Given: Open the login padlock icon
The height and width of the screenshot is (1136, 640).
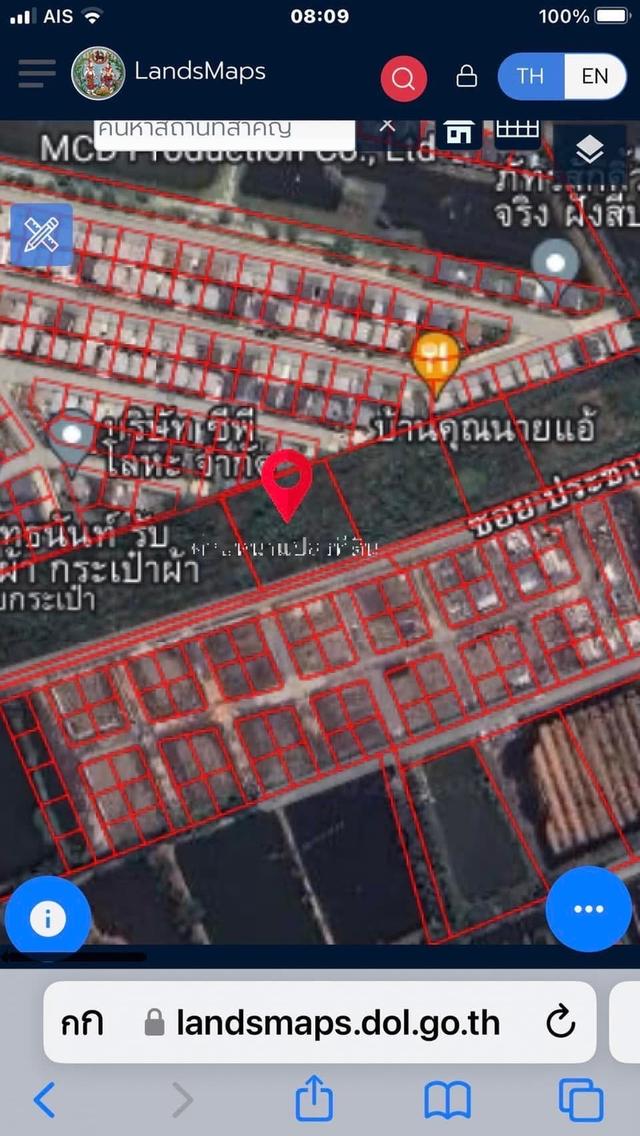Looking at the screenshot, I should pos(466,77).
